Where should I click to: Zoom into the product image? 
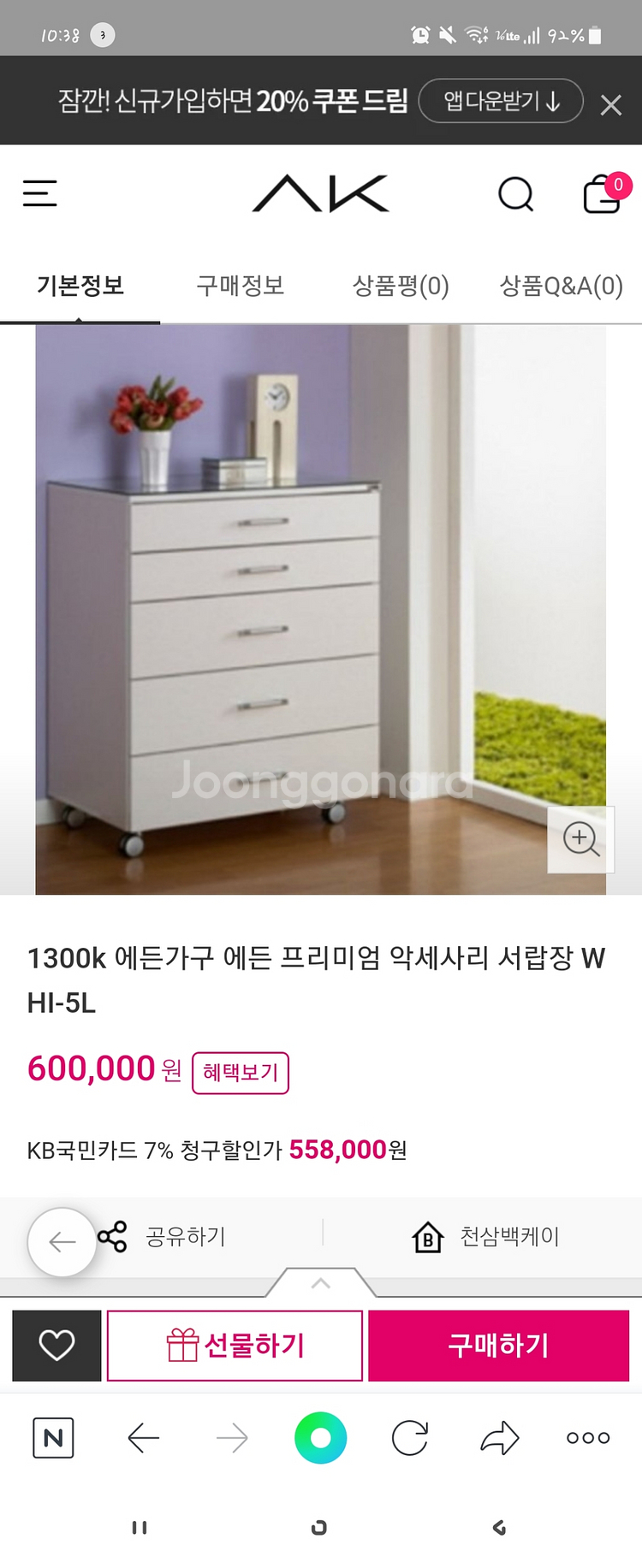click(x=581, y=840)
